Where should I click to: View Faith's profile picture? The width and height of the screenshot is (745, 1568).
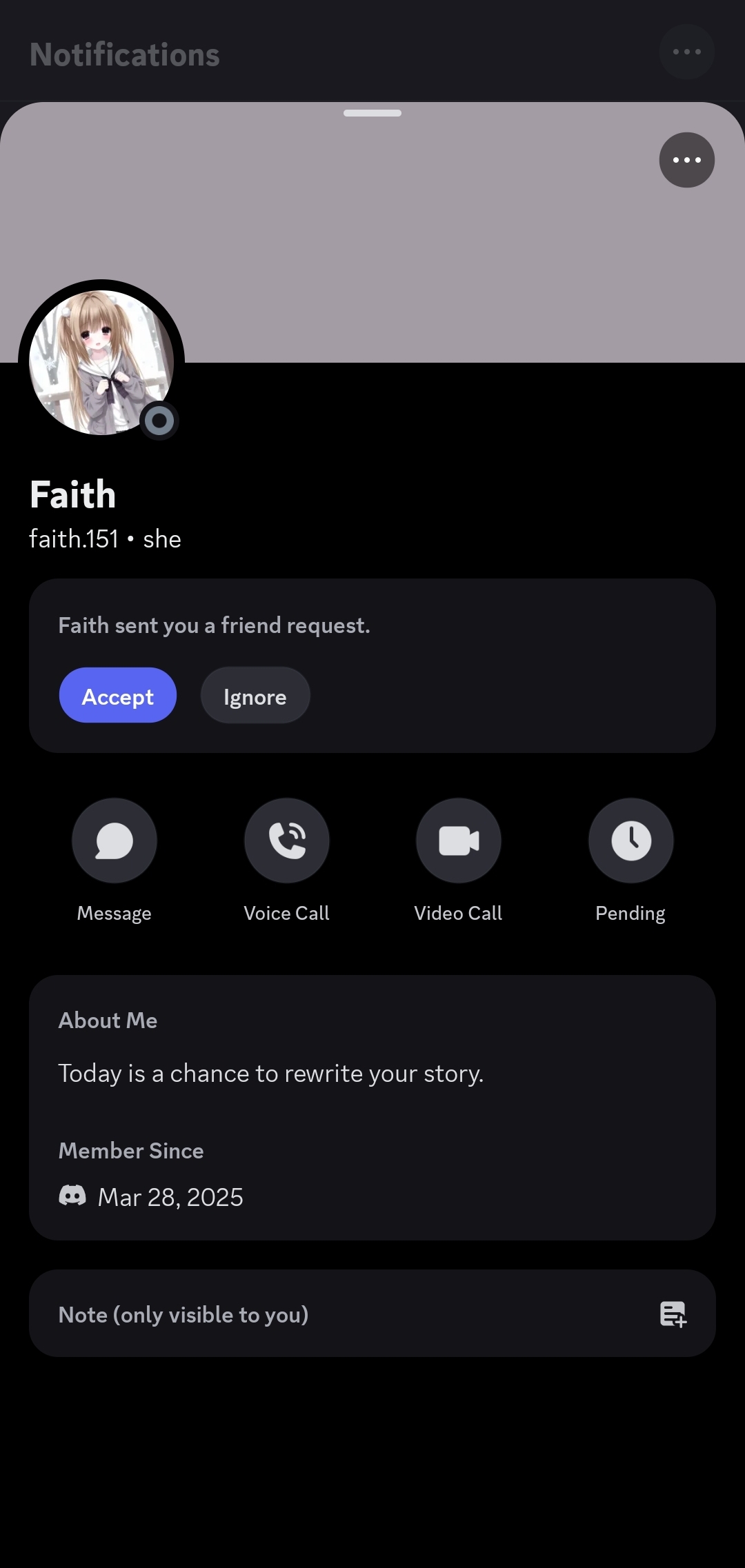(x=101, y=363)
